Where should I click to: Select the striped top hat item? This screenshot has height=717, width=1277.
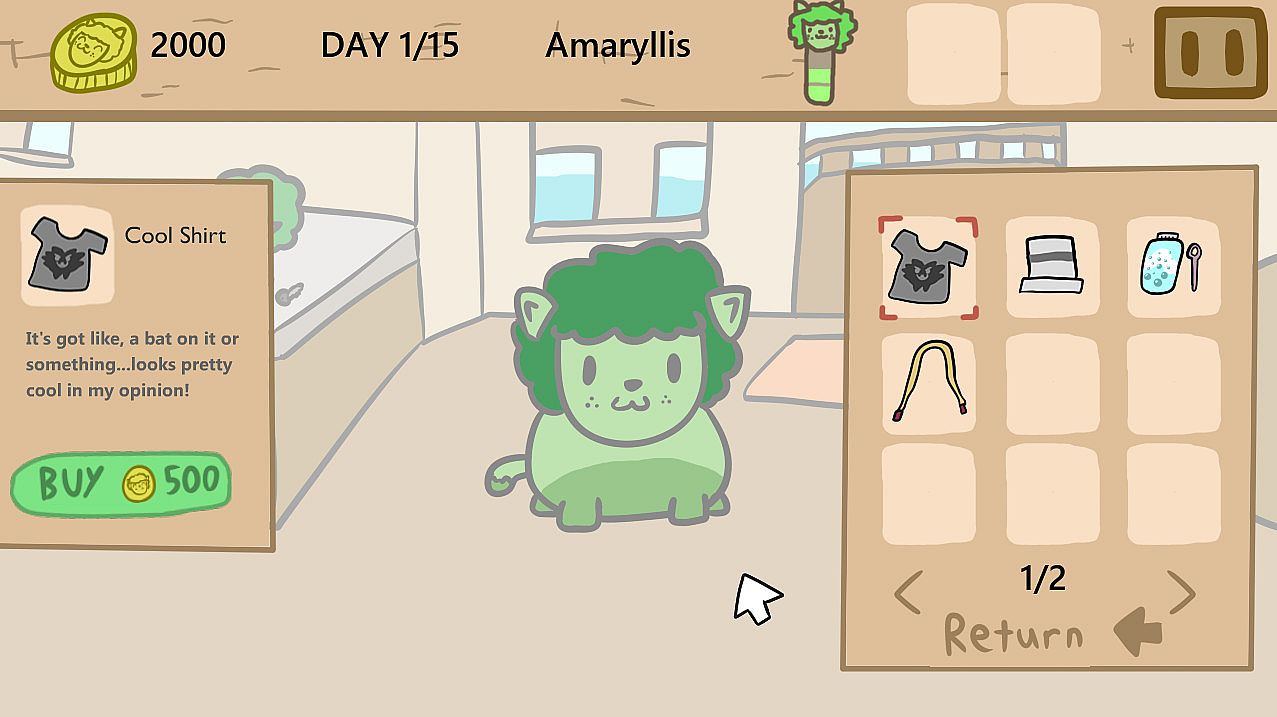pos(1051,266)
